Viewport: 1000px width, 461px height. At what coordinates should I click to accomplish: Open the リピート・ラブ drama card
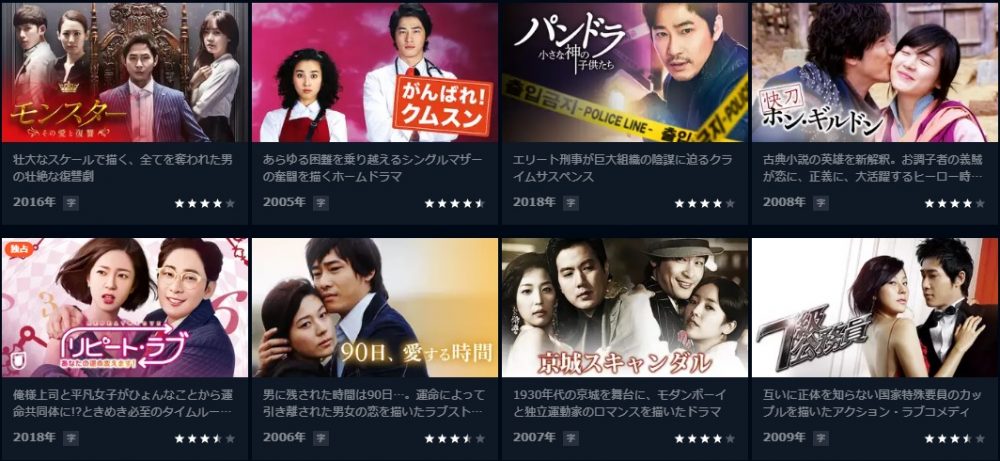click(x=124, y=307)
